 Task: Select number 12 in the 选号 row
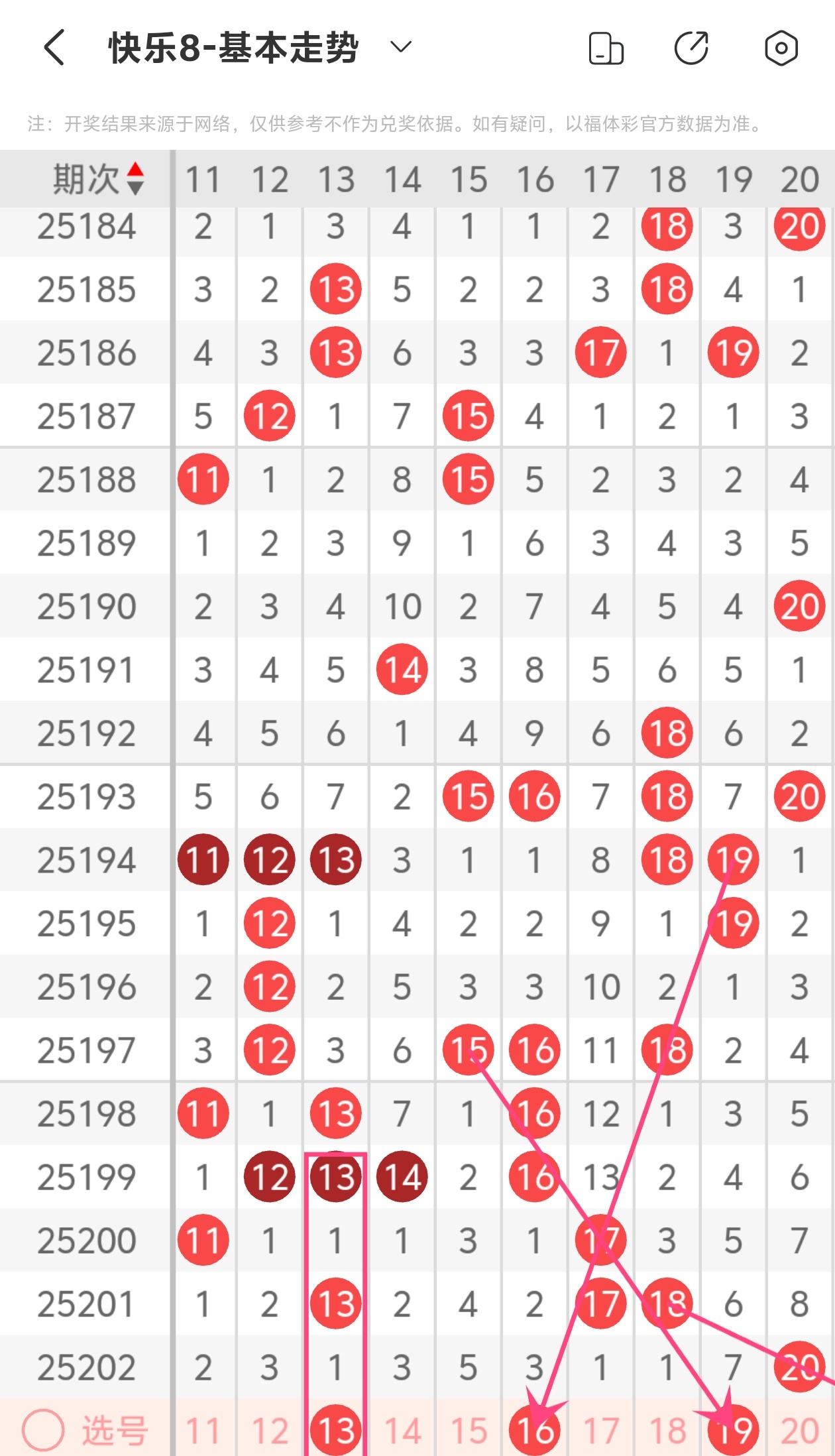coord(269,1431)
